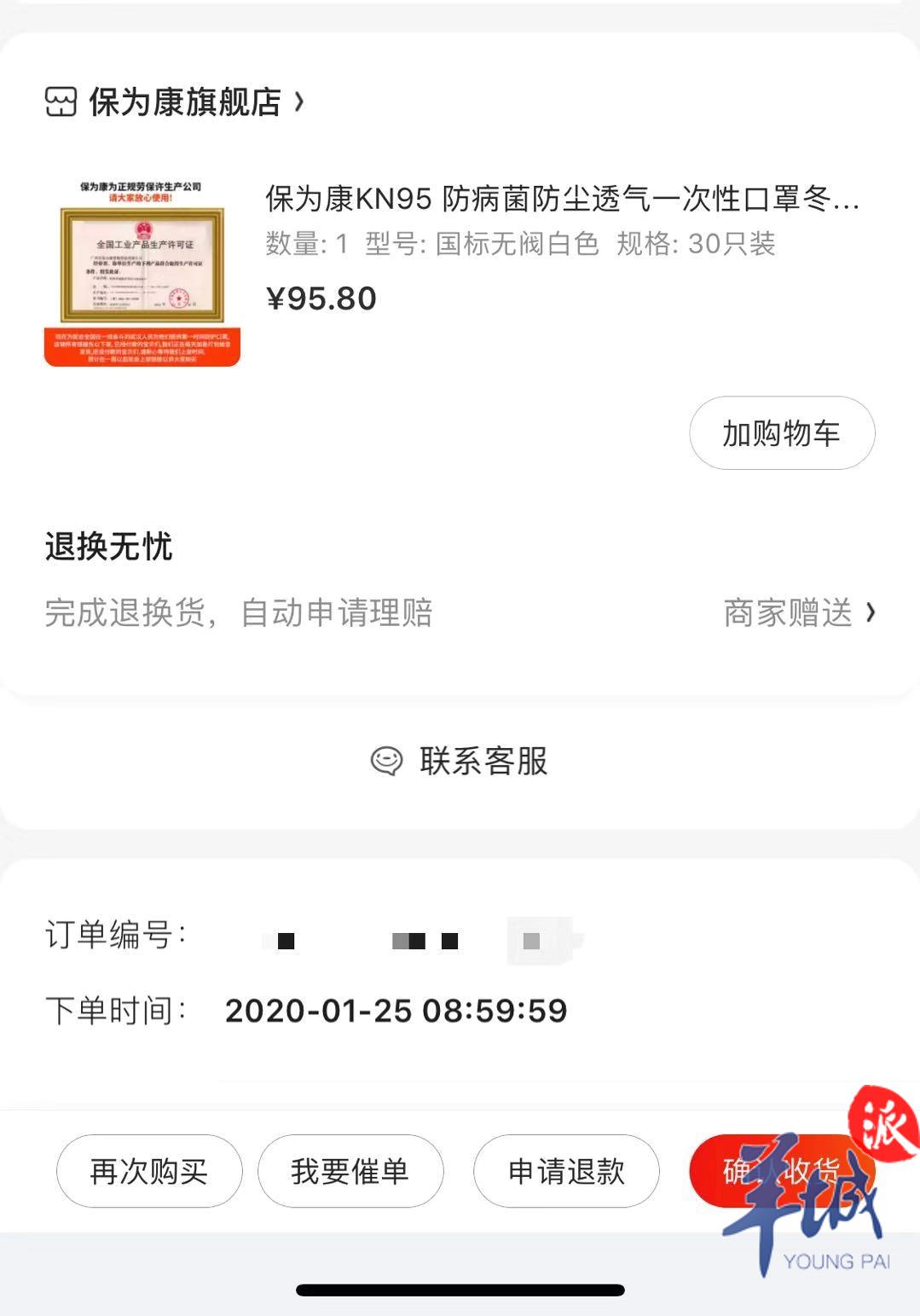Tap the 再次购买 button
The height and width of the screenshot is (1316, 920).
[148, 1172]
